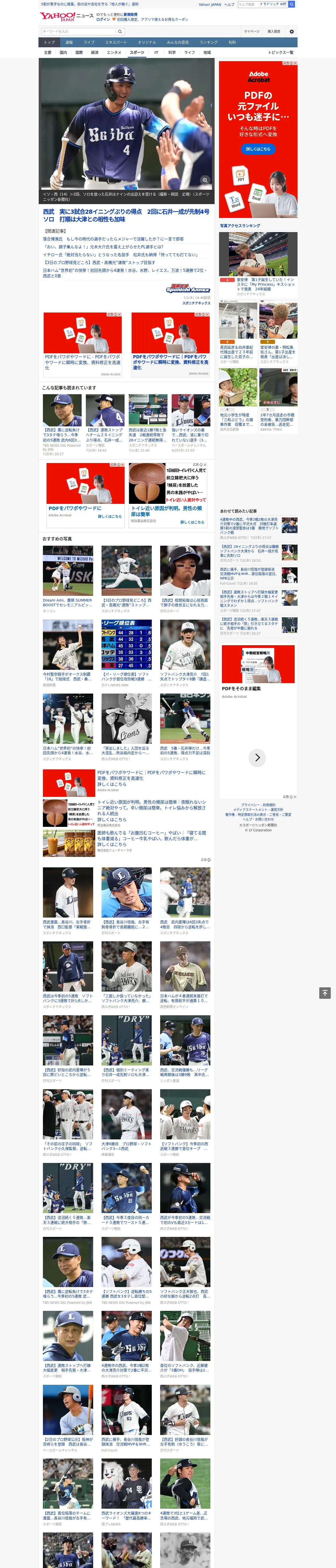Switch to the 速報 tab
Image resolution: width=336 pixels, height=1568 pixels.
coord(69,43)
